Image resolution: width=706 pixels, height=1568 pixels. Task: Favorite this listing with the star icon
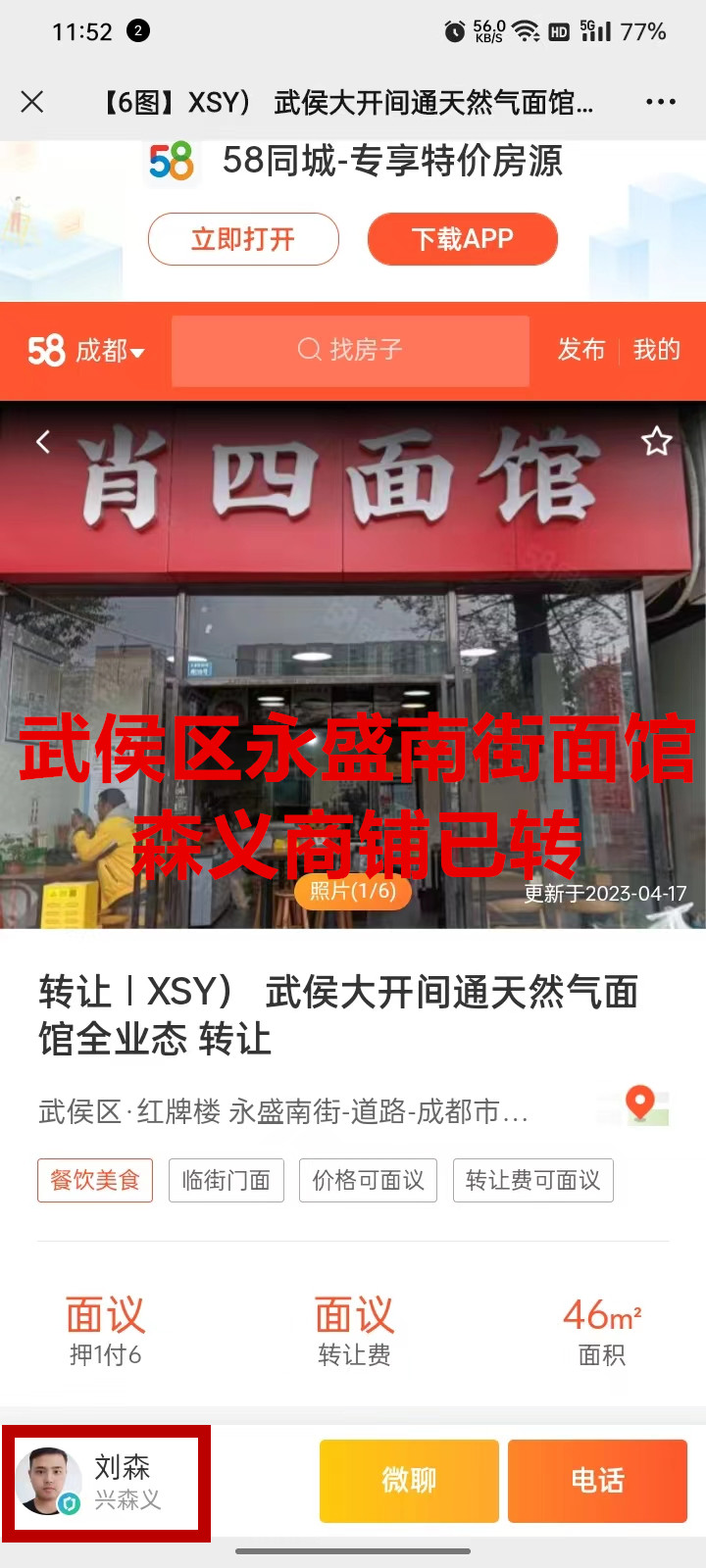coord(656,442)
